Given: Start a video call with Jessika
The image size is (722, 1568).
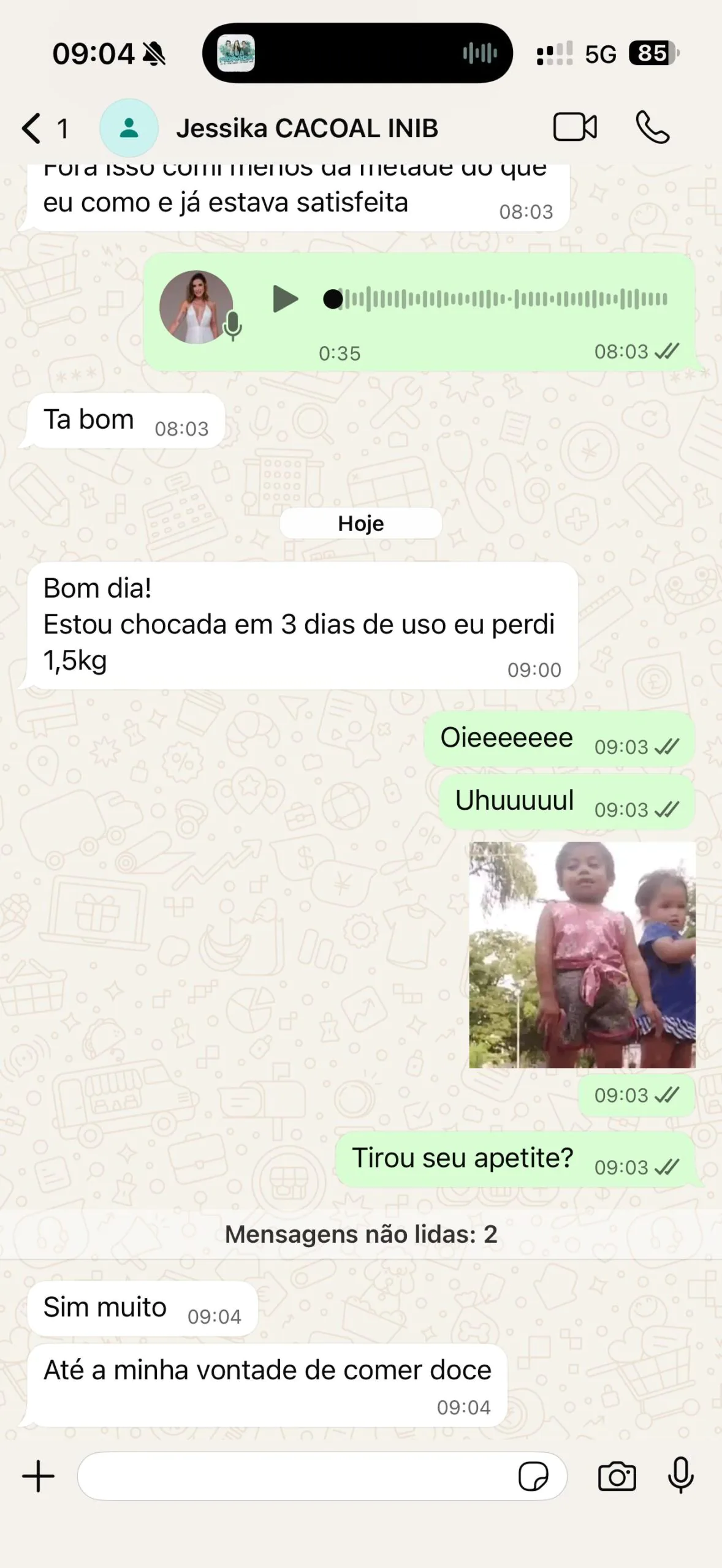Looking at the screenshot, I should (574, 127).
